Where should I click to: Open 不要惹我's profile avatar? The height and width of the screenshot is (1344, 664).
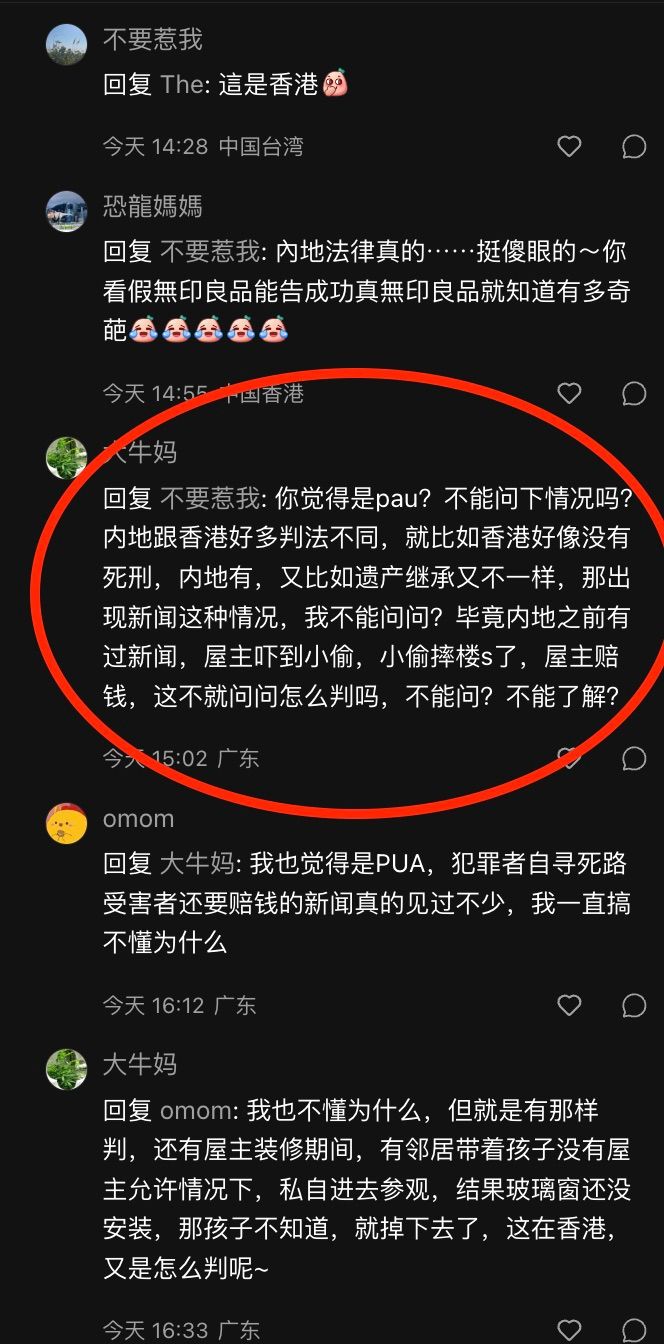[x=67, y=44]
